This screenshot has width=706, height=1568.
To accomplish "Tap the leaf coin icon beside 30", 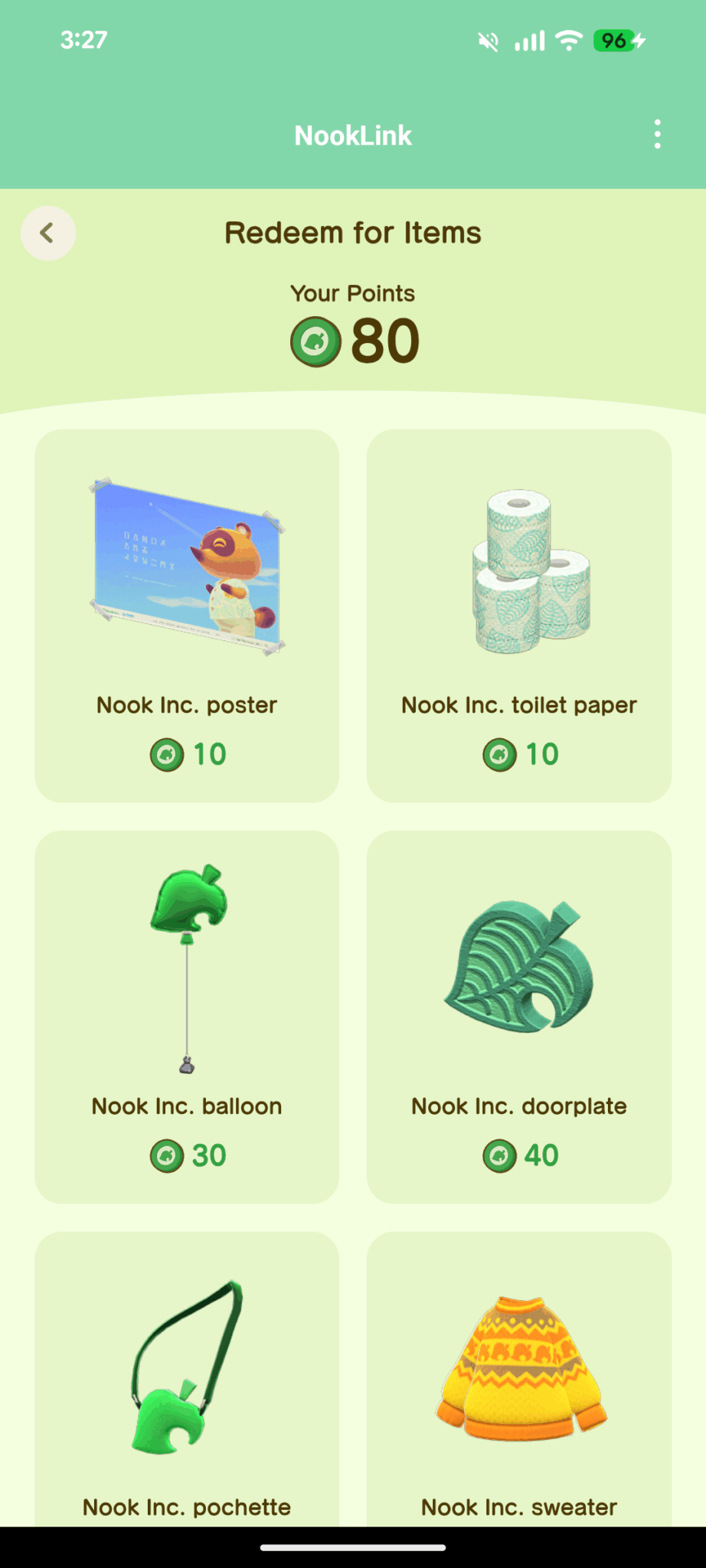I will tap(168, 1155).
